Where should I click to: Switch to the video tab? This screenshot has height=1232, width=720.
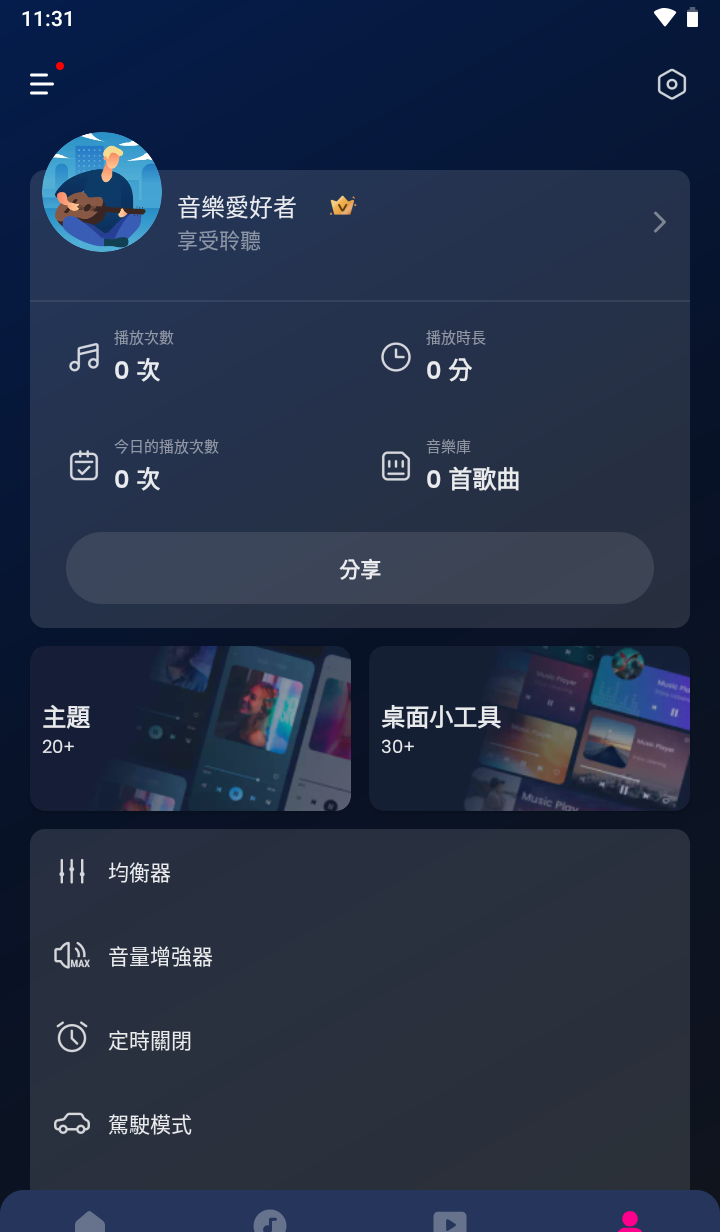click(x=450, y=1220)
